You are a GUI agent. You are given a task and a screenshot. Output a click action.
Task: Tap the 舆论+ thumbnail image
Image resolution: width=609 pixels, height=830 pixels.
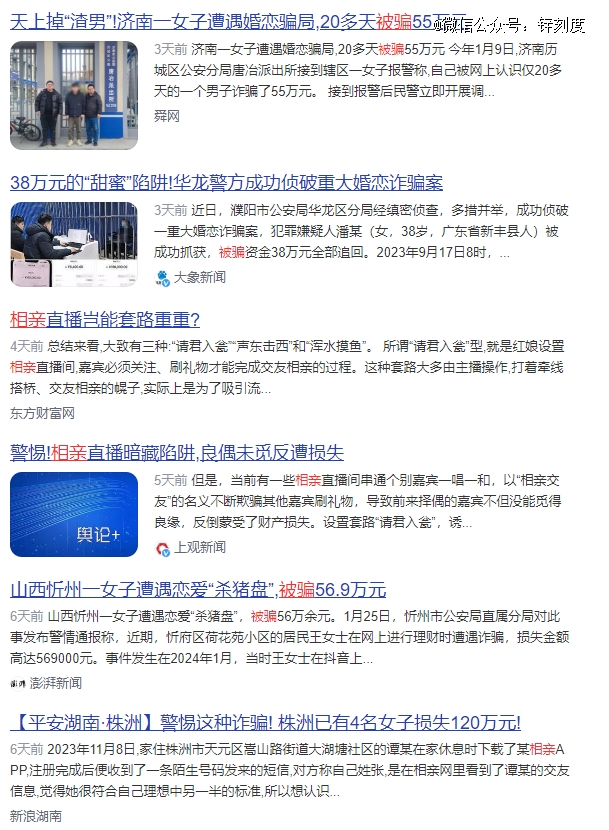coord(74,514)
